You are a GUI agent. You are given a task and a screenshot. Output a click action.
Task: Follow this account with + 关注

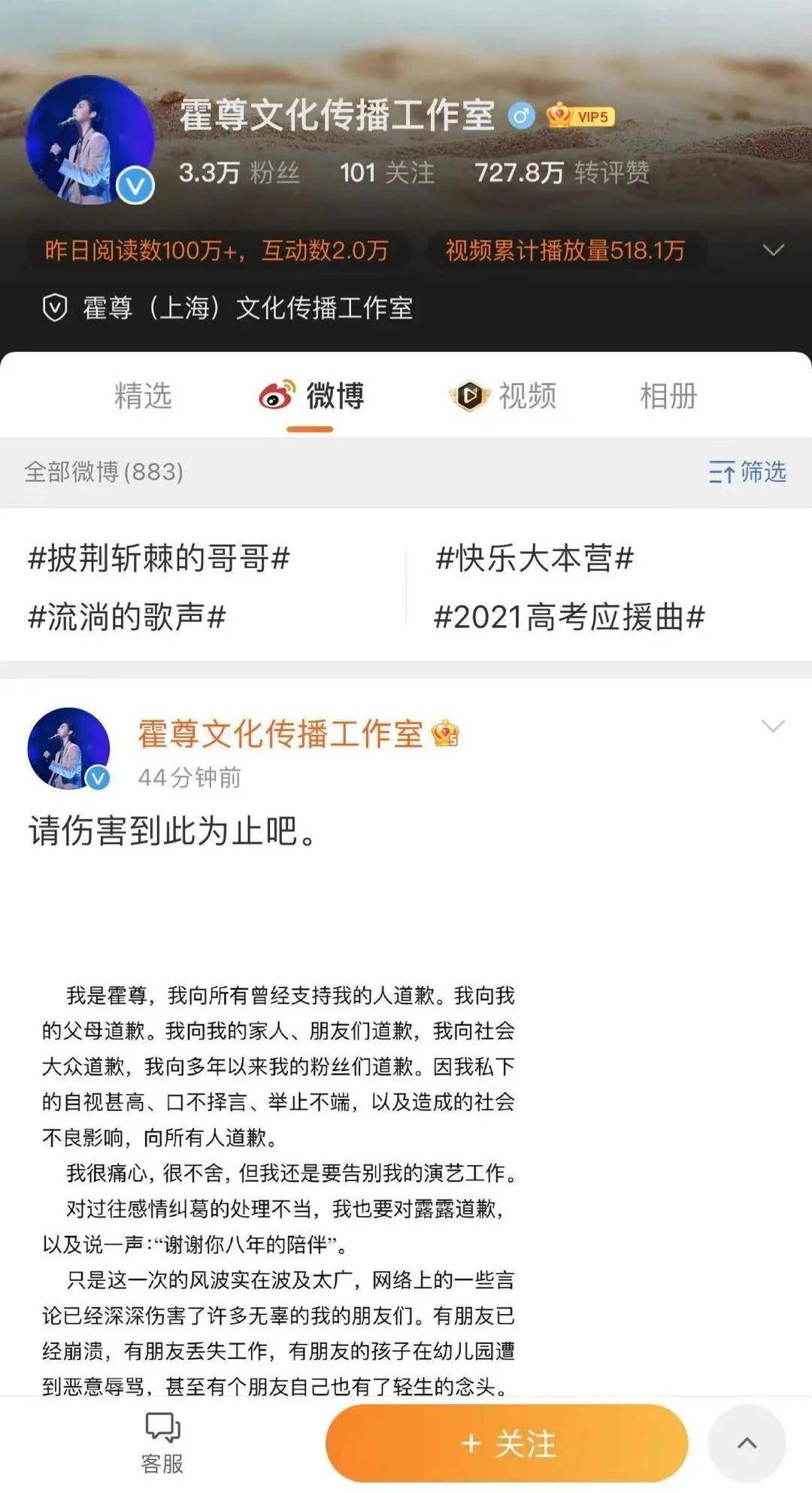click(507, 1443)
